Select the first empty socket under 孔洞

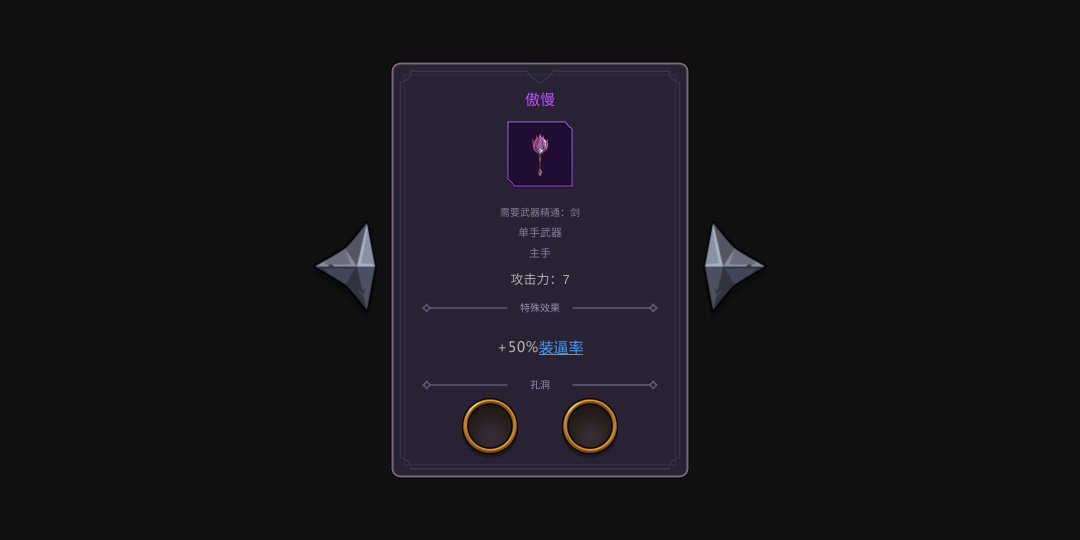[490, 426]
